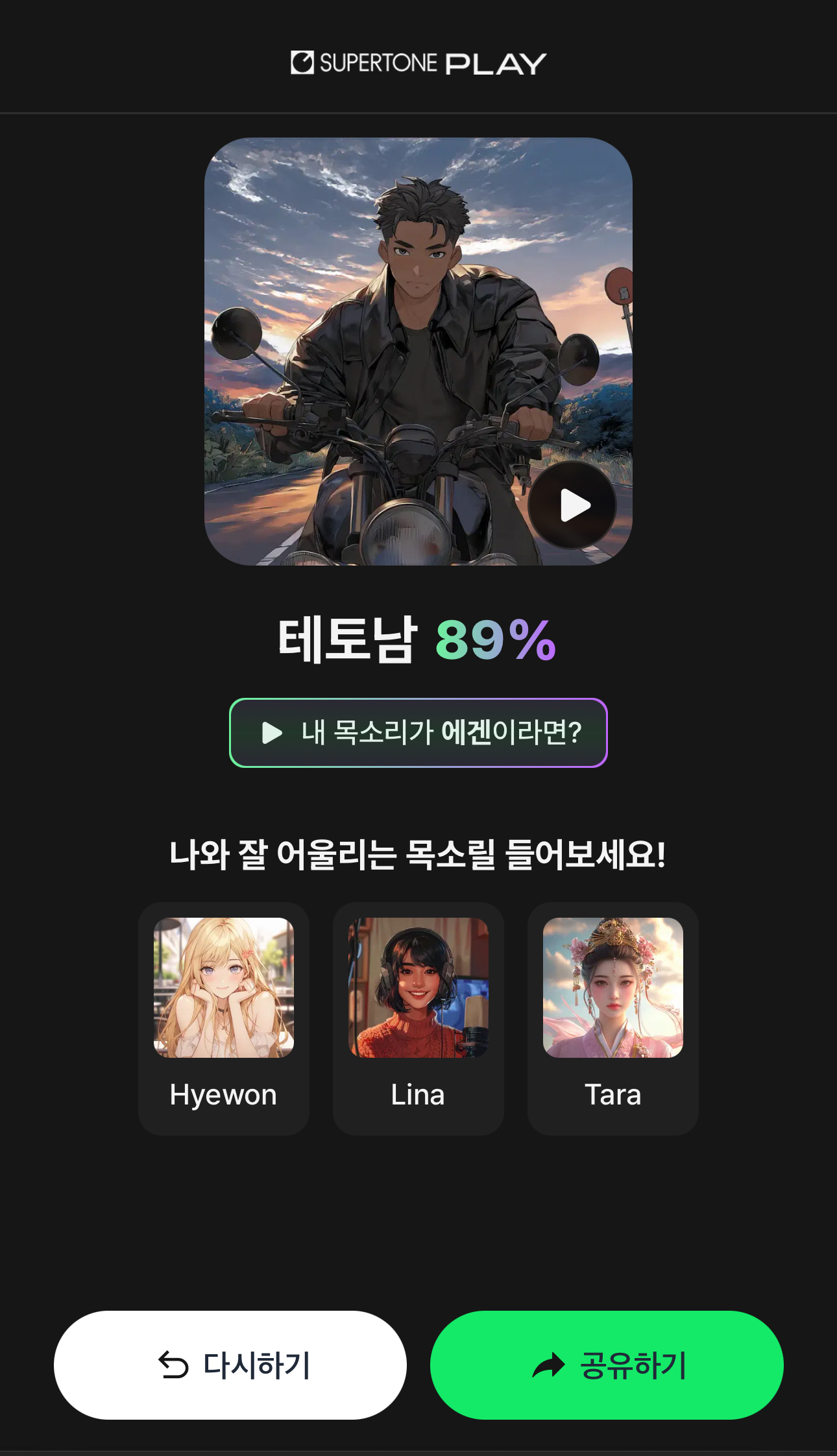Select the Tara voice card
This screenshot has height=1456, width=837.
pyautogui.click(x=613, y=1018)
